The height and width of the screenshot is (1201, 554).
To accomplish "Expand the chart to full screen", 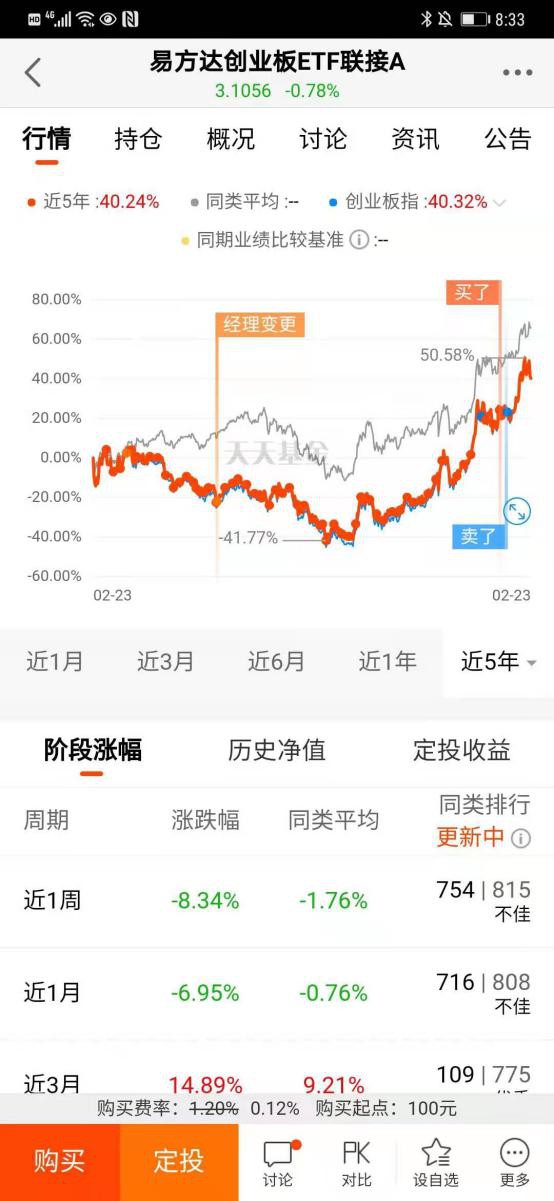I will coord(517,511).
